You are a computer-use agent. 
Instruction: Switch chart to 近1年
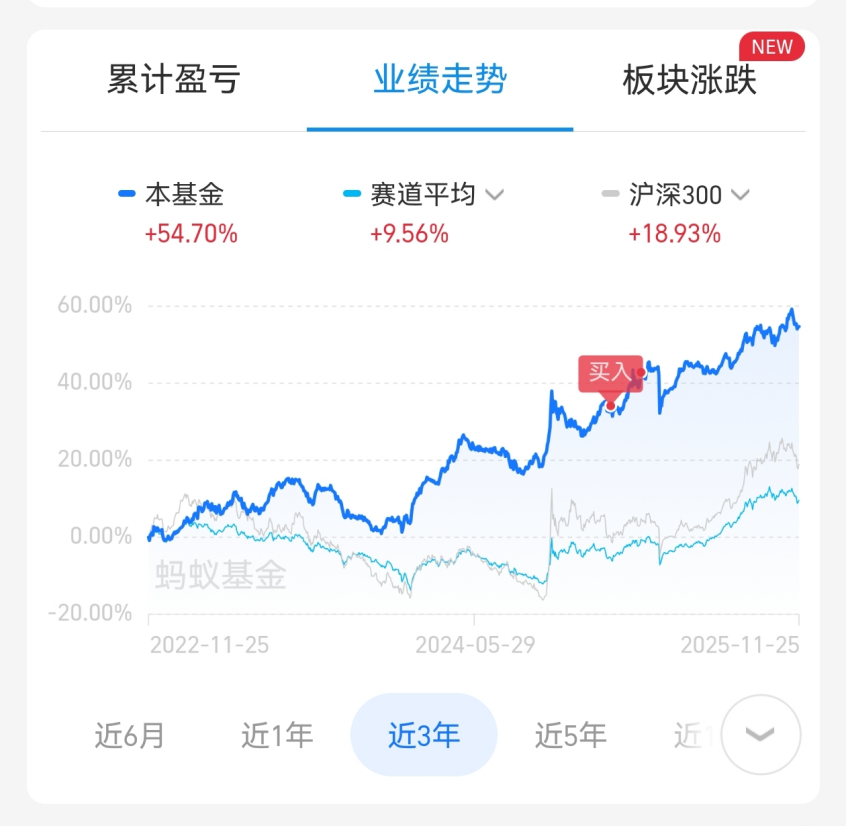(277, 736)
